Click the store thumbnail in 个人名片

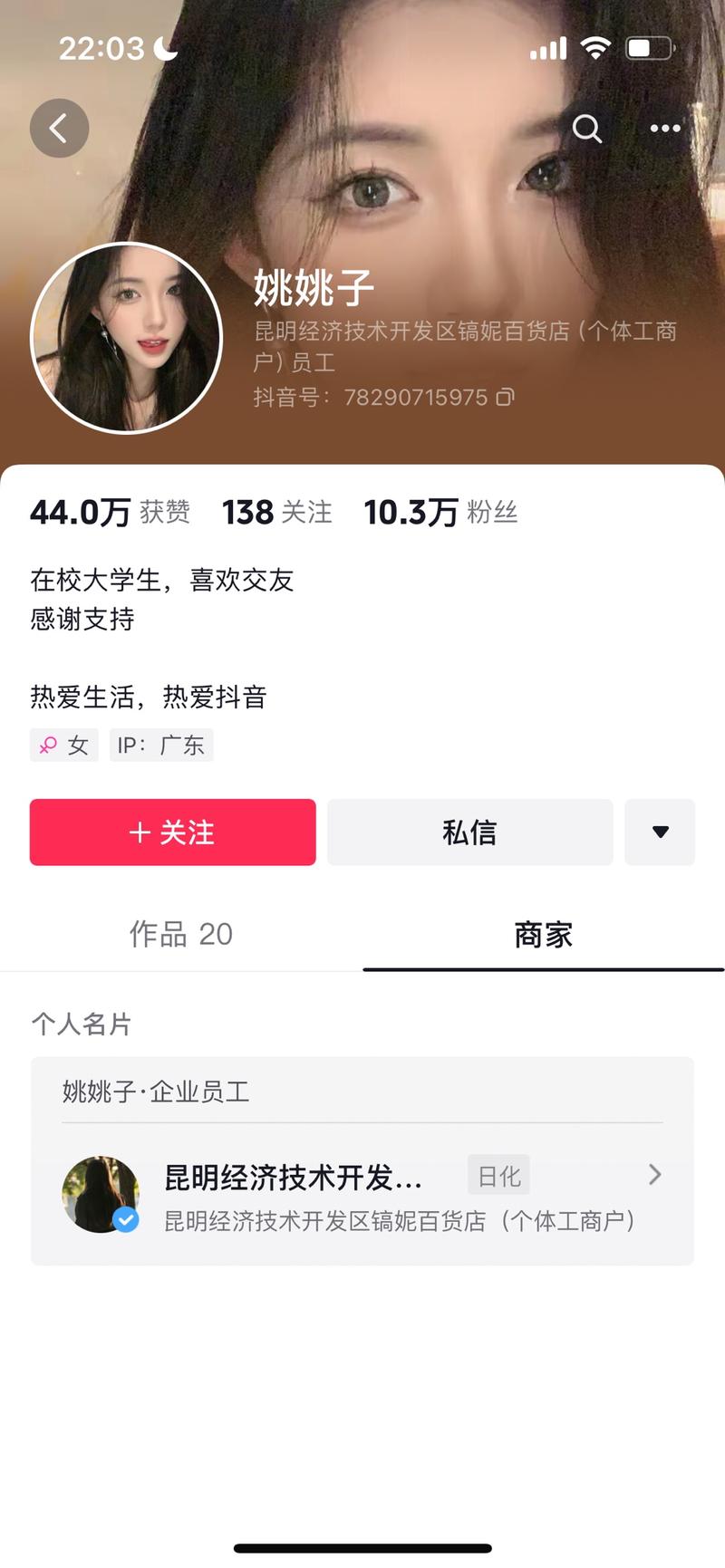pos(101,1194)
